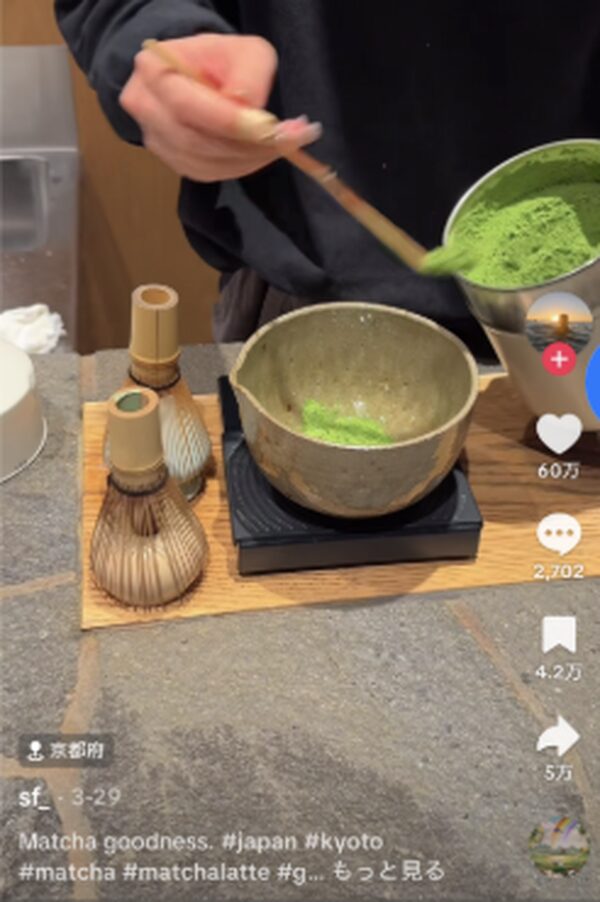Share this video via the arrow
The image size is (600, 902).
tap(558, 737)
